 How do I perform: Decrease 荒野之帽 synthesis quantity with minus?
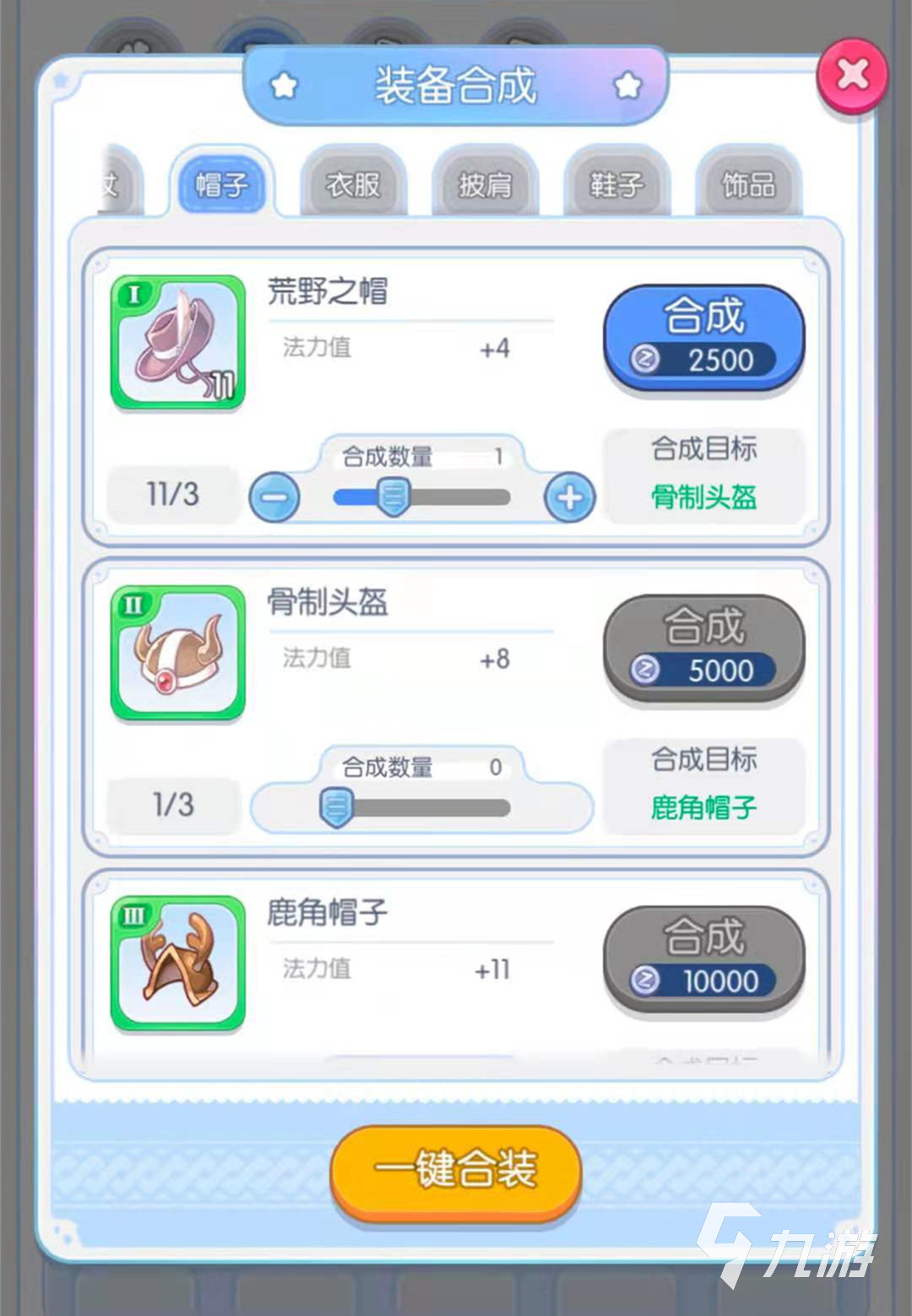pos(274,497)
